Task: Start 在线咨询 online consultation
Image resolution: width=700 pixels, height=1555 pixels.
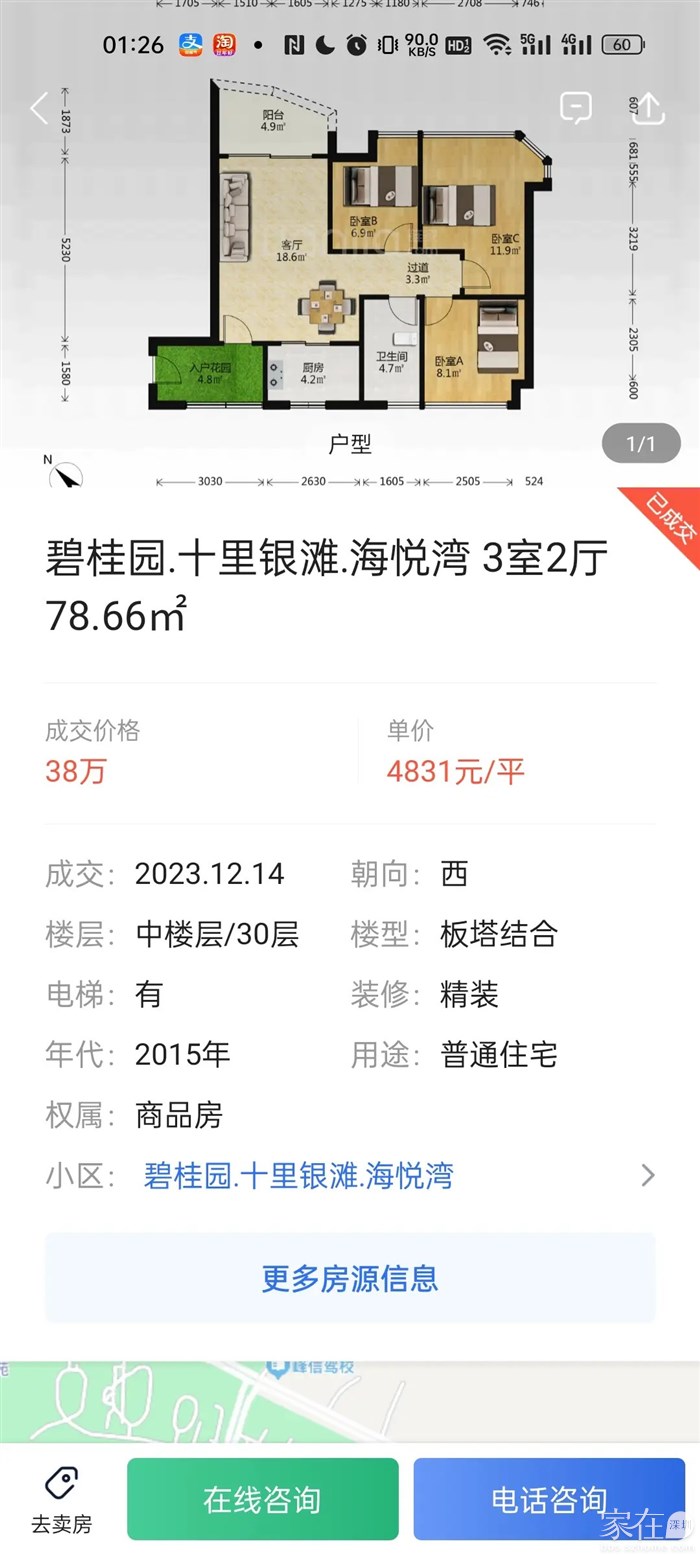Action: pos(262,1499)
